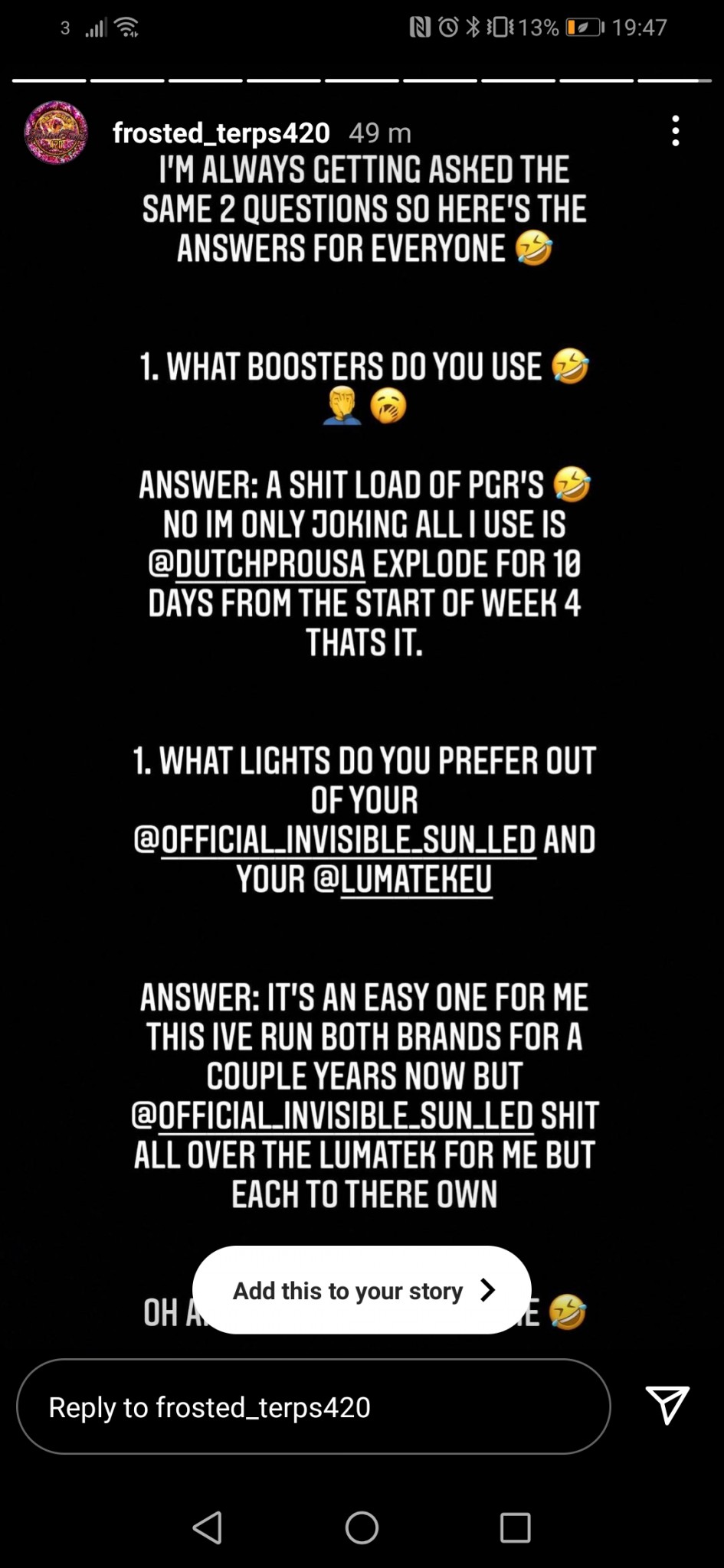Screen dimensions: 724x1568
Task: Open the story overflow menu
Action: (x=675, y=132)
